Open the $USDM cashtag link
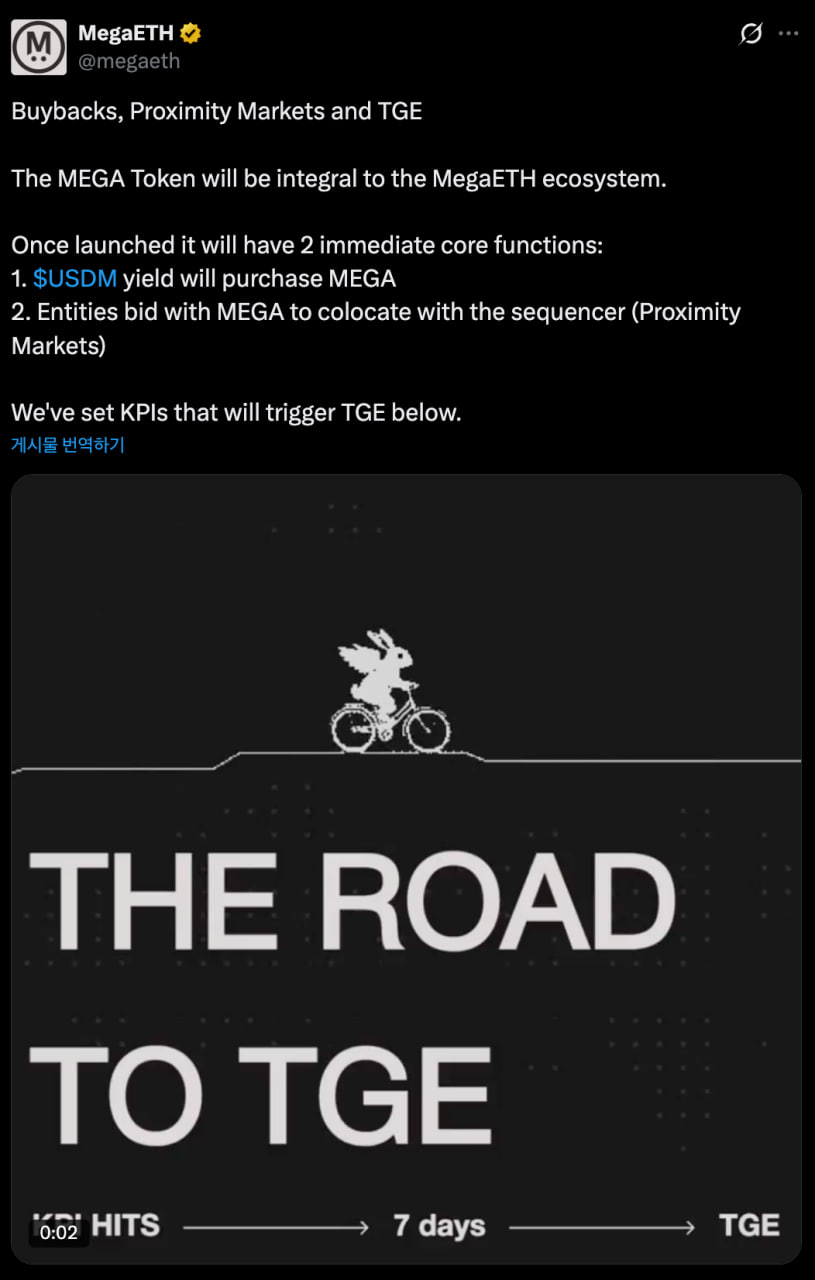815x1280 pixels. (x=75, y=278)
